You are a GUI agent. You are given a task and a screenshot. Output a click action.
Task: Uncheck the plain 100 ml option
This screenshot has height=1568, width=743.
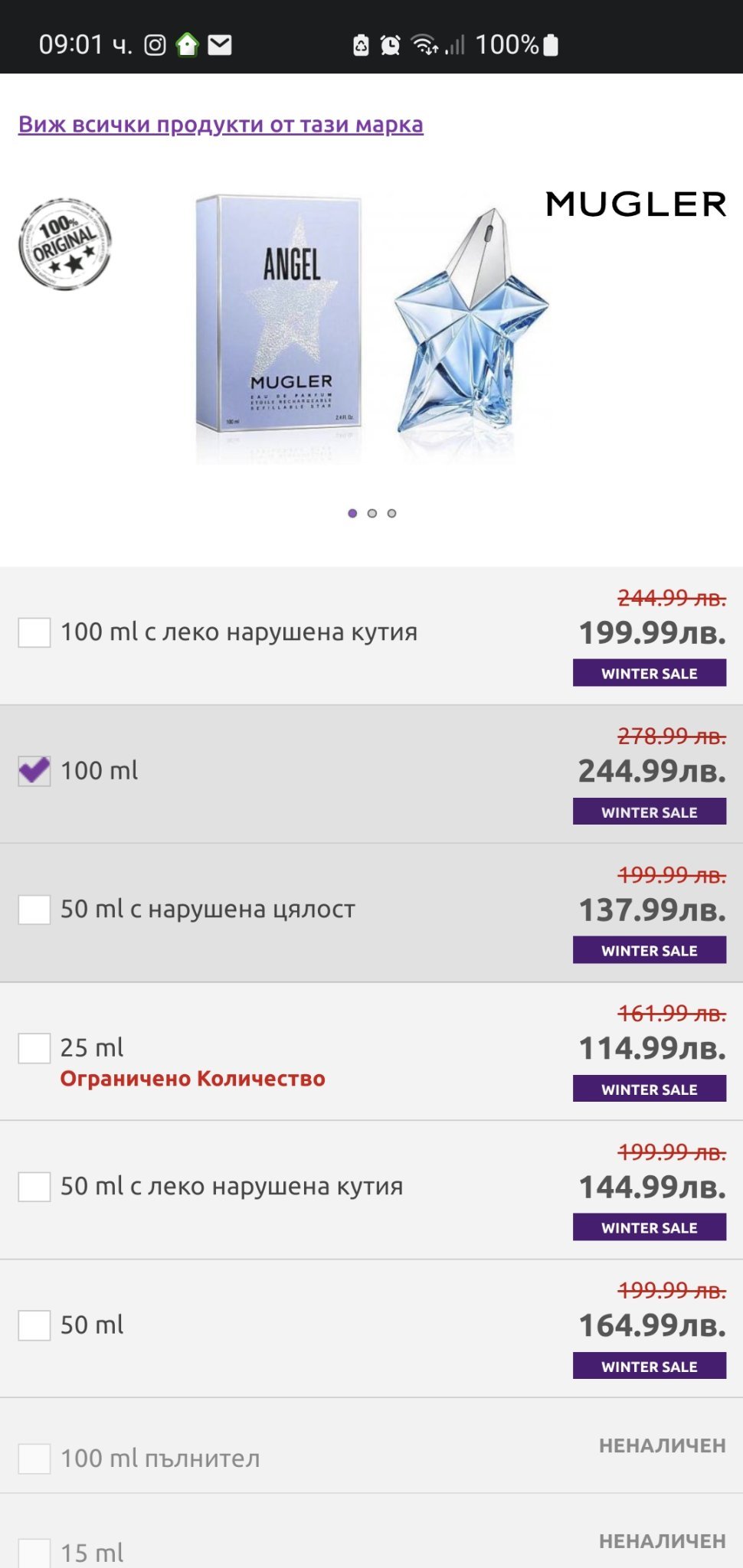point(34,771)
